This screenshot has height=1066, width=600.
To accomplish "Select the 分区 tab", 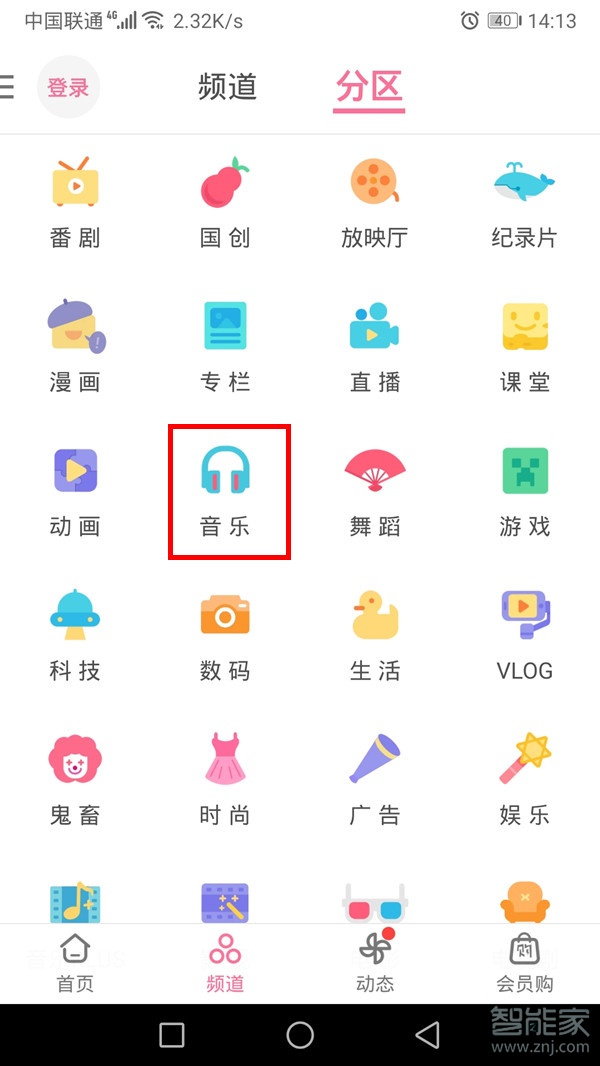I will coord(368,87).
